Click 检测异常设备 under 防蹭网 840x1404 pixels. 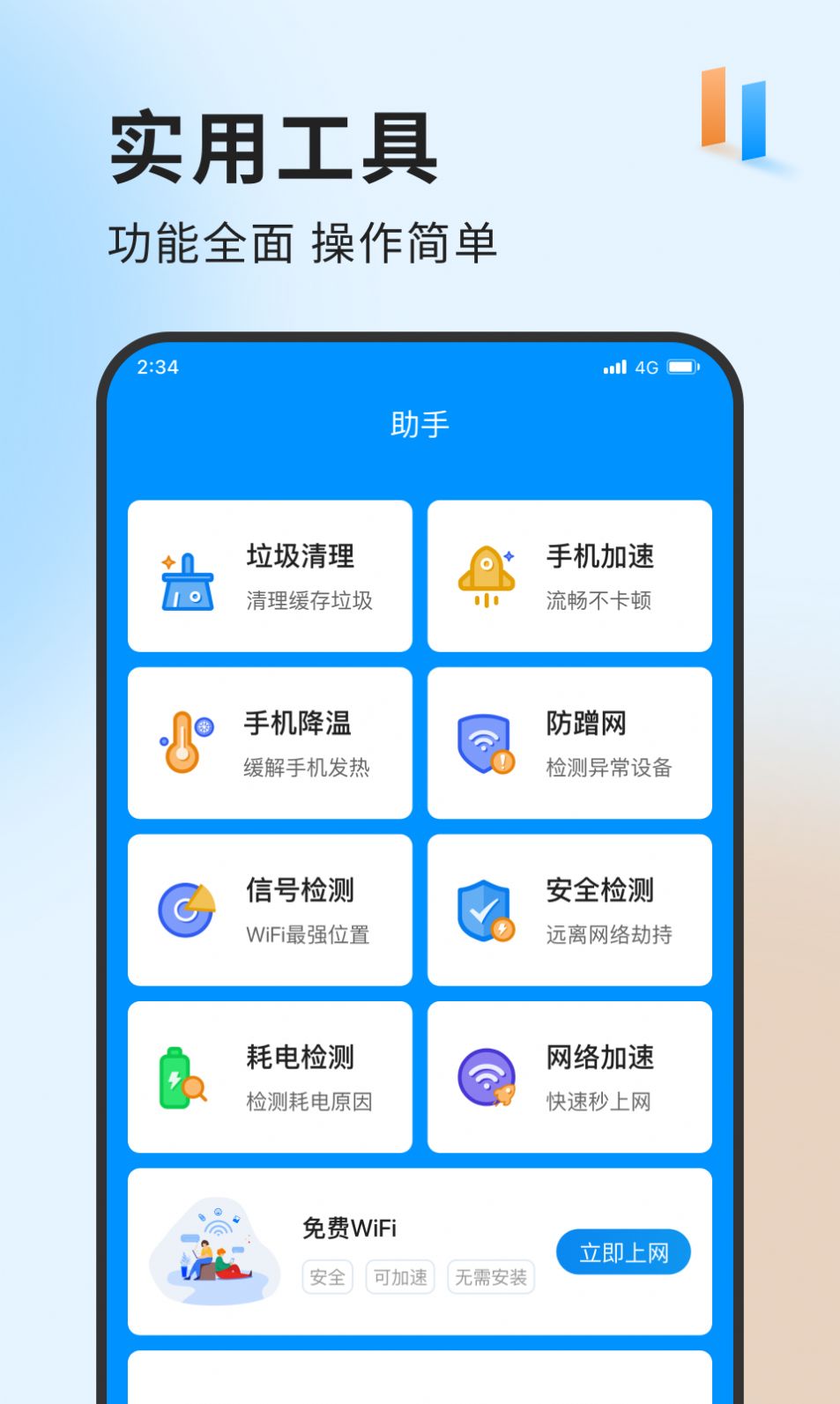pos(609,769)
